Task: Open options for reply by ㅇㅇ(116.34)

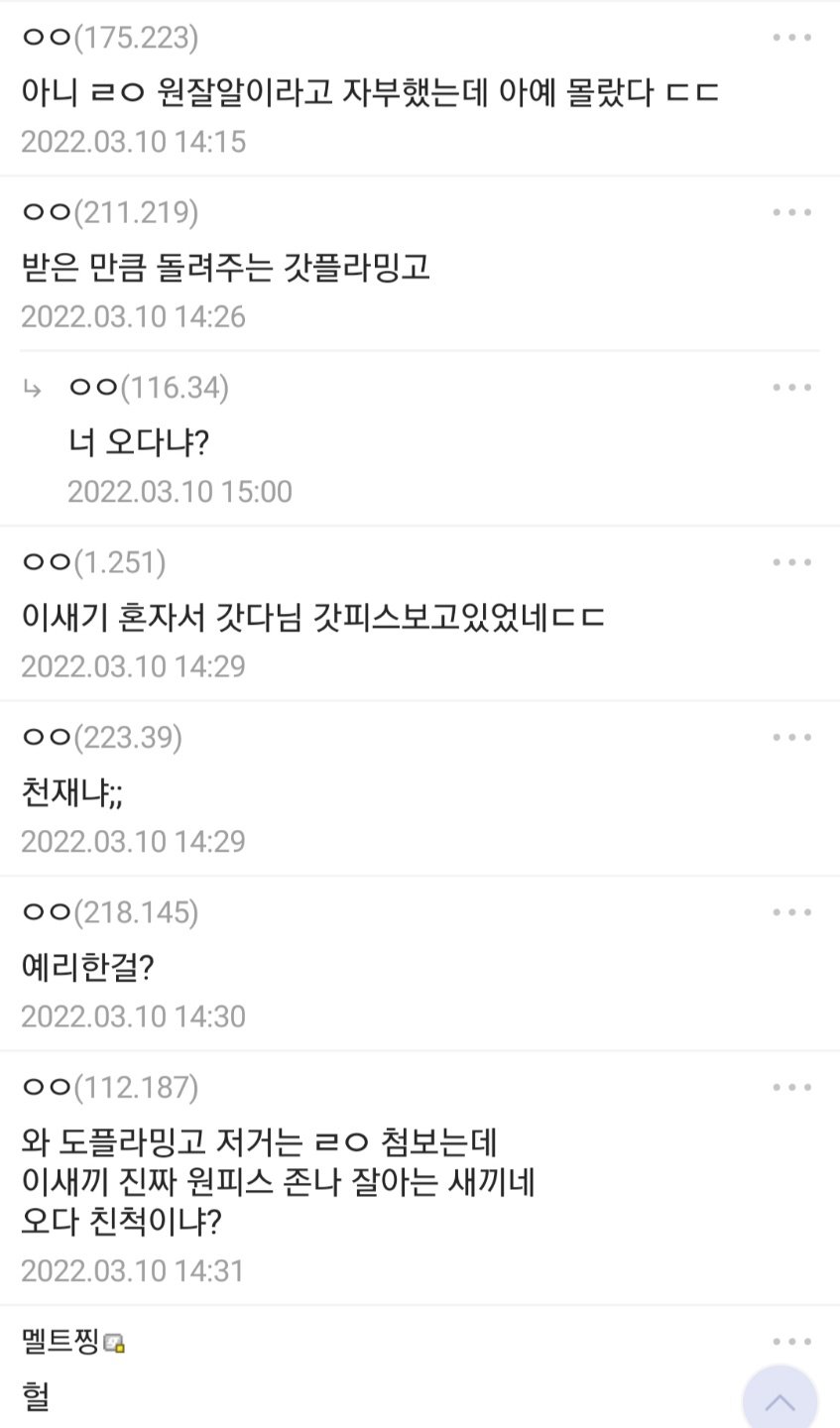Action: [x=792, y=388]
